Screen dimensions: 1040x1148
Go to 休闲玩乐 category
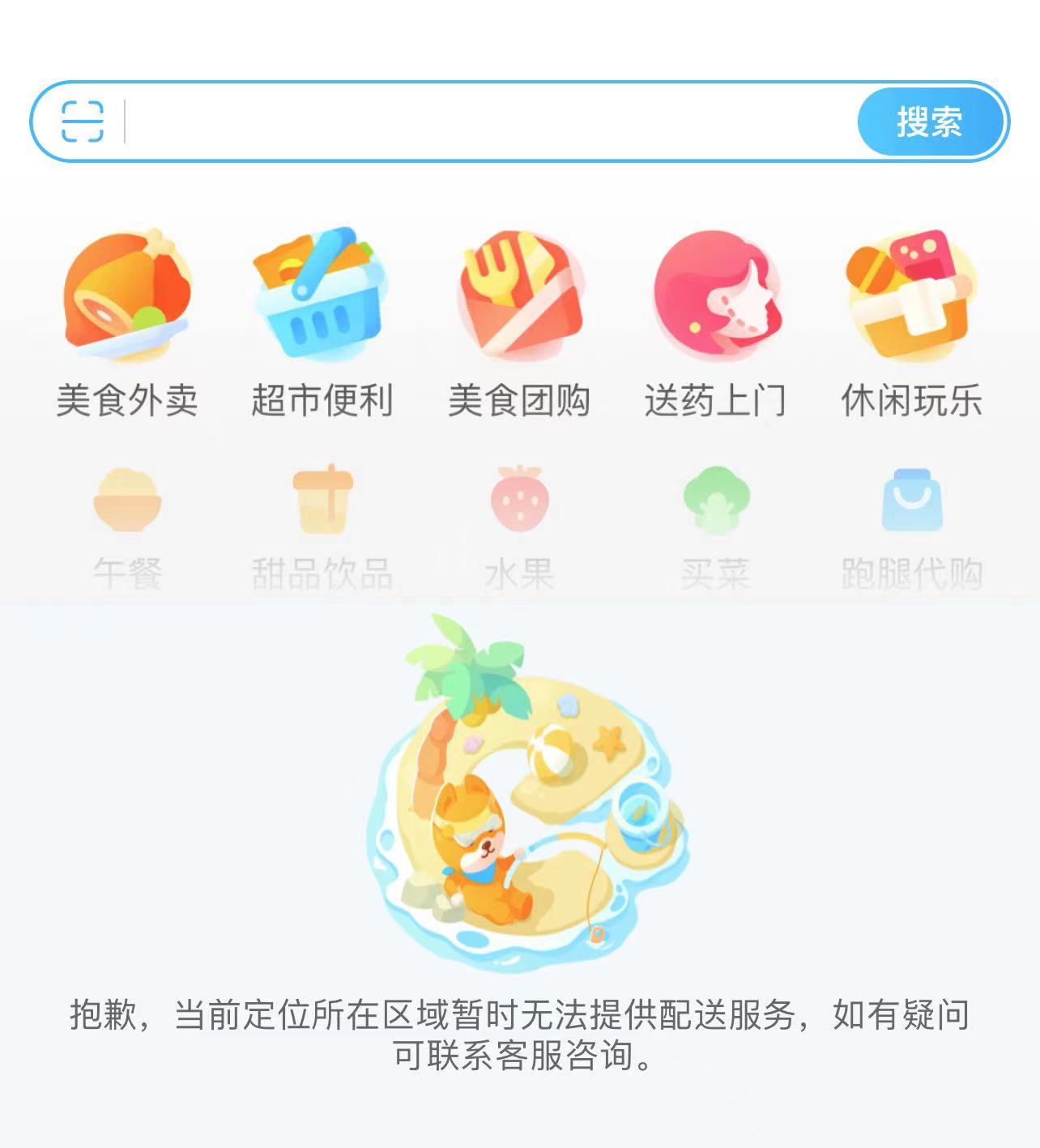[x=911, y=324]
